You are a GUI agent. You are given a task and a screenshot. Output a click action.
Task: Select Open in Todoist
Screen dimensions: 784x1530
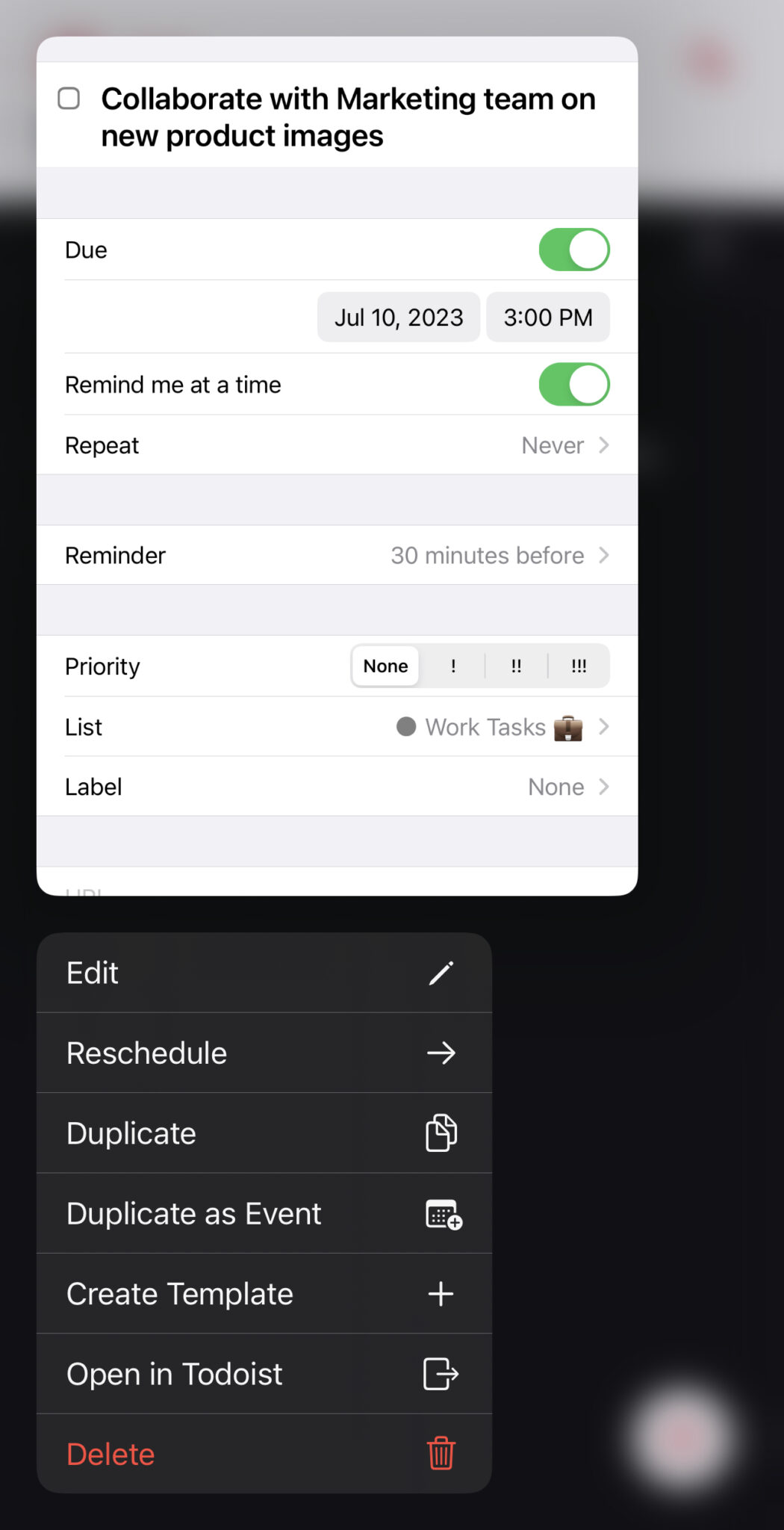(x=264, y=1374)
